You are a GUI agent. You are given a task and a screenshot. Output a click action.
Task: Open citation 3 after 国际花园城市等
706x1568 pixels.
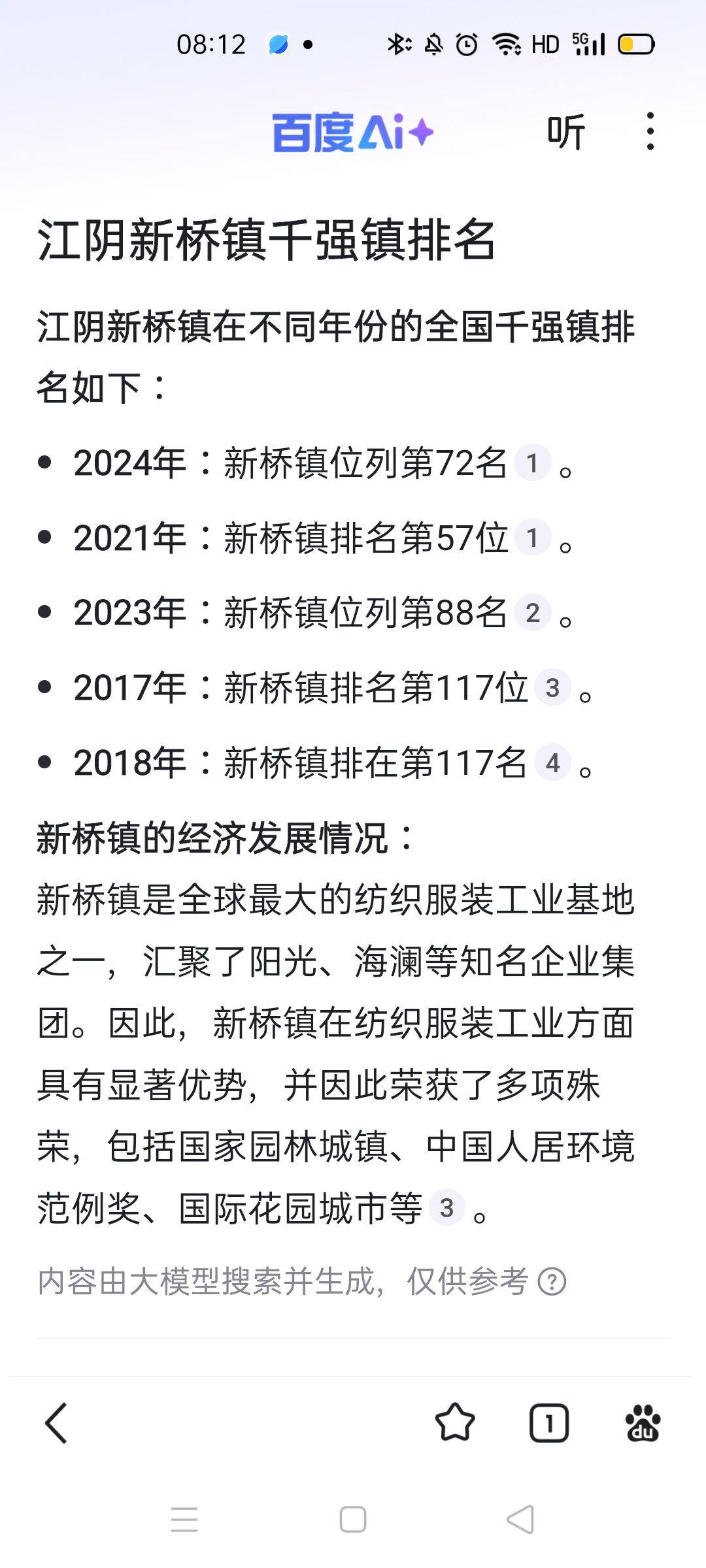tap(447, 1208)
